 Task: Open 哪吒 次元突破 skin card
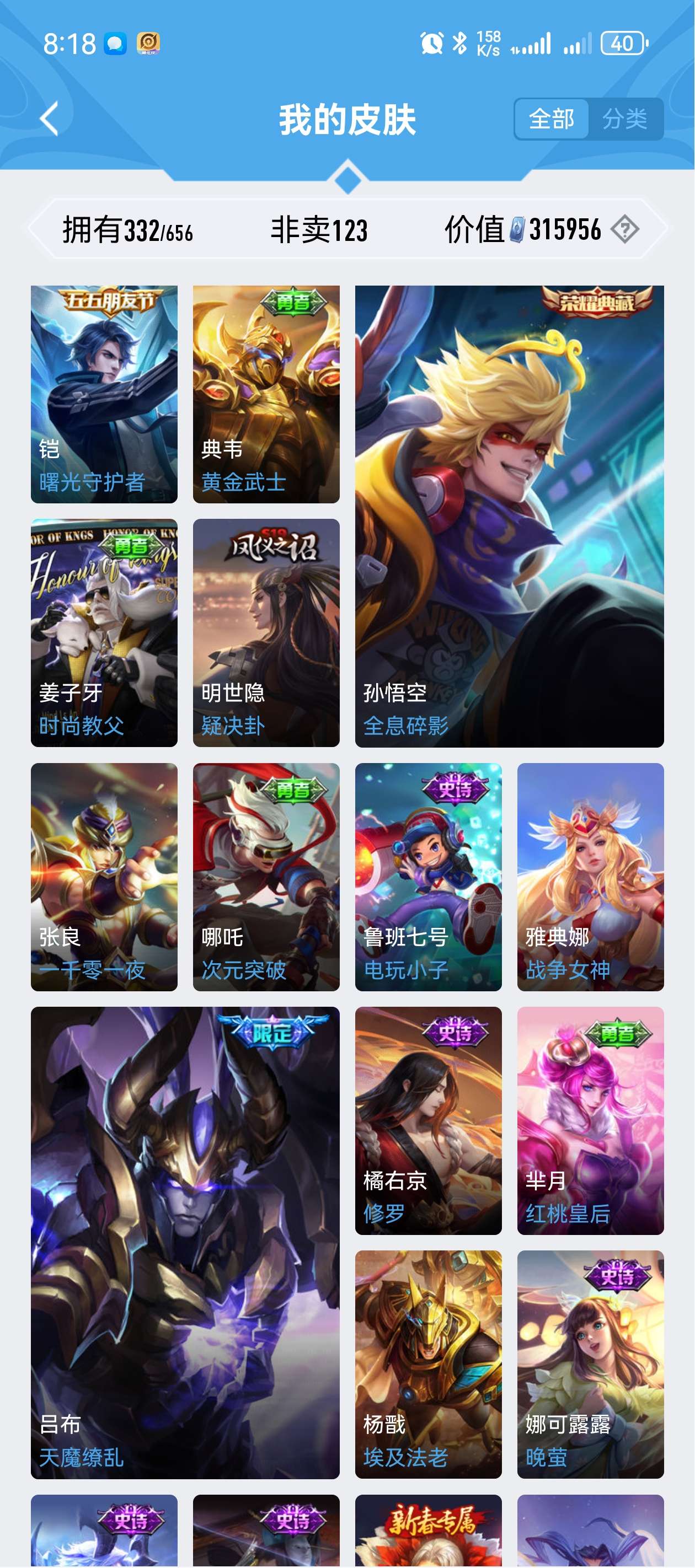[266, 877]
